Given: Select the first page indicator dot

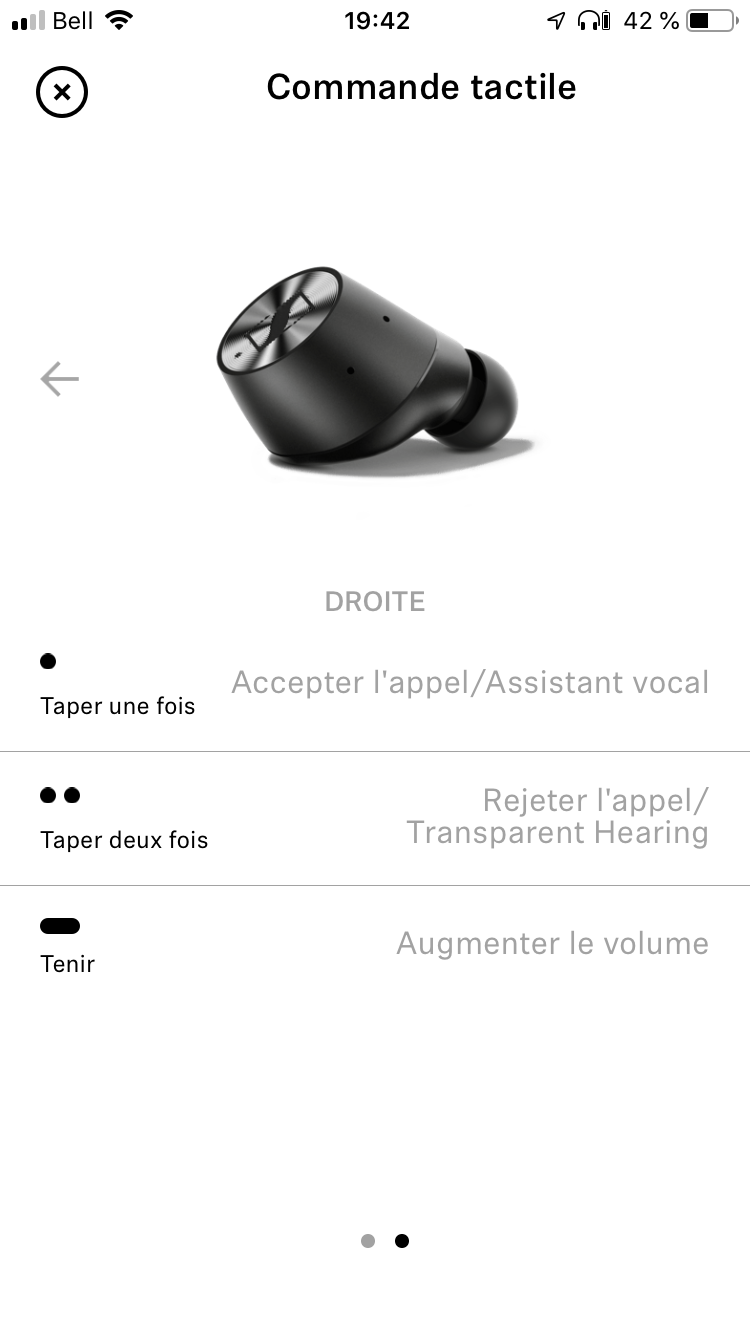Looking at the screenshot, I should point(368,1241).
